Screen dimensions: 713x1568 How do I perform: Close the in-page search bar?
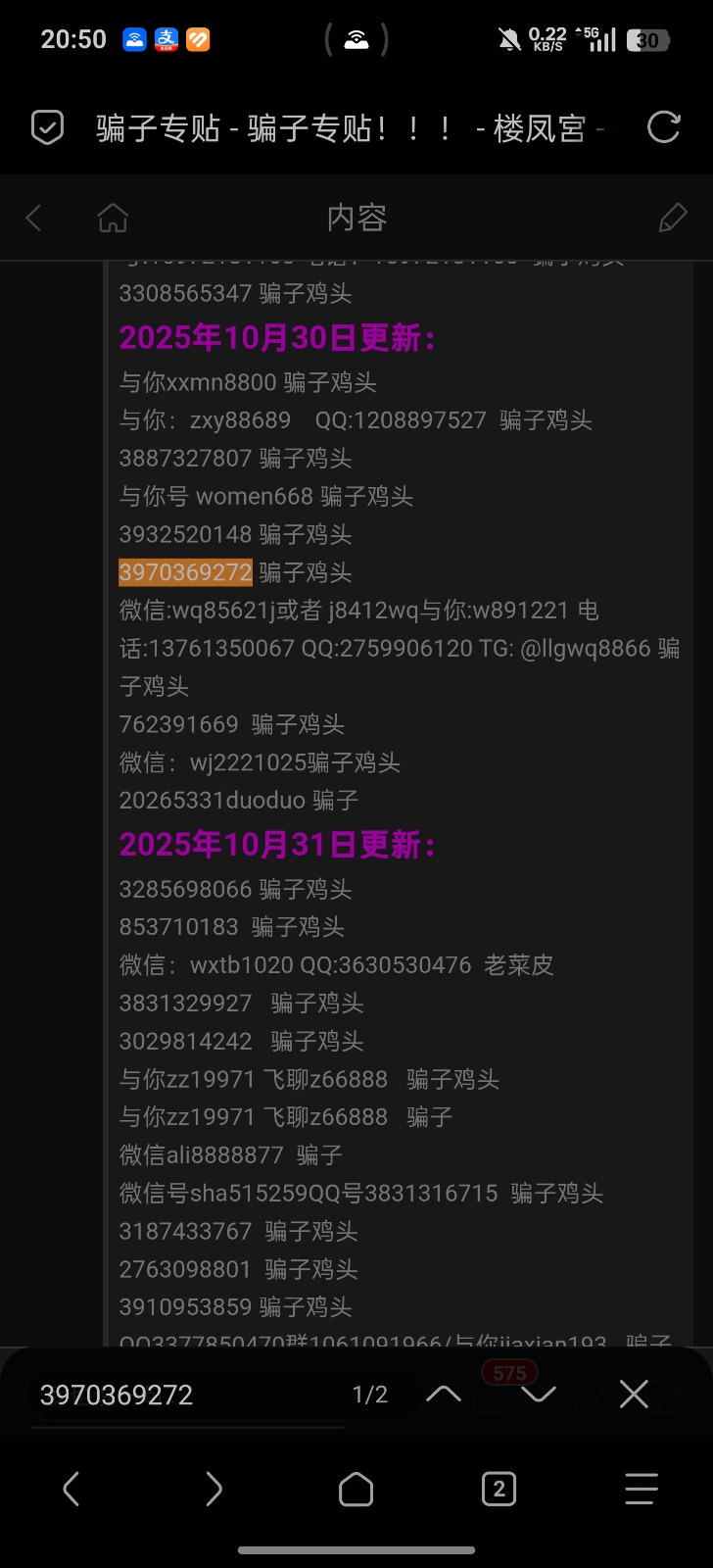tap(633, 1394)
